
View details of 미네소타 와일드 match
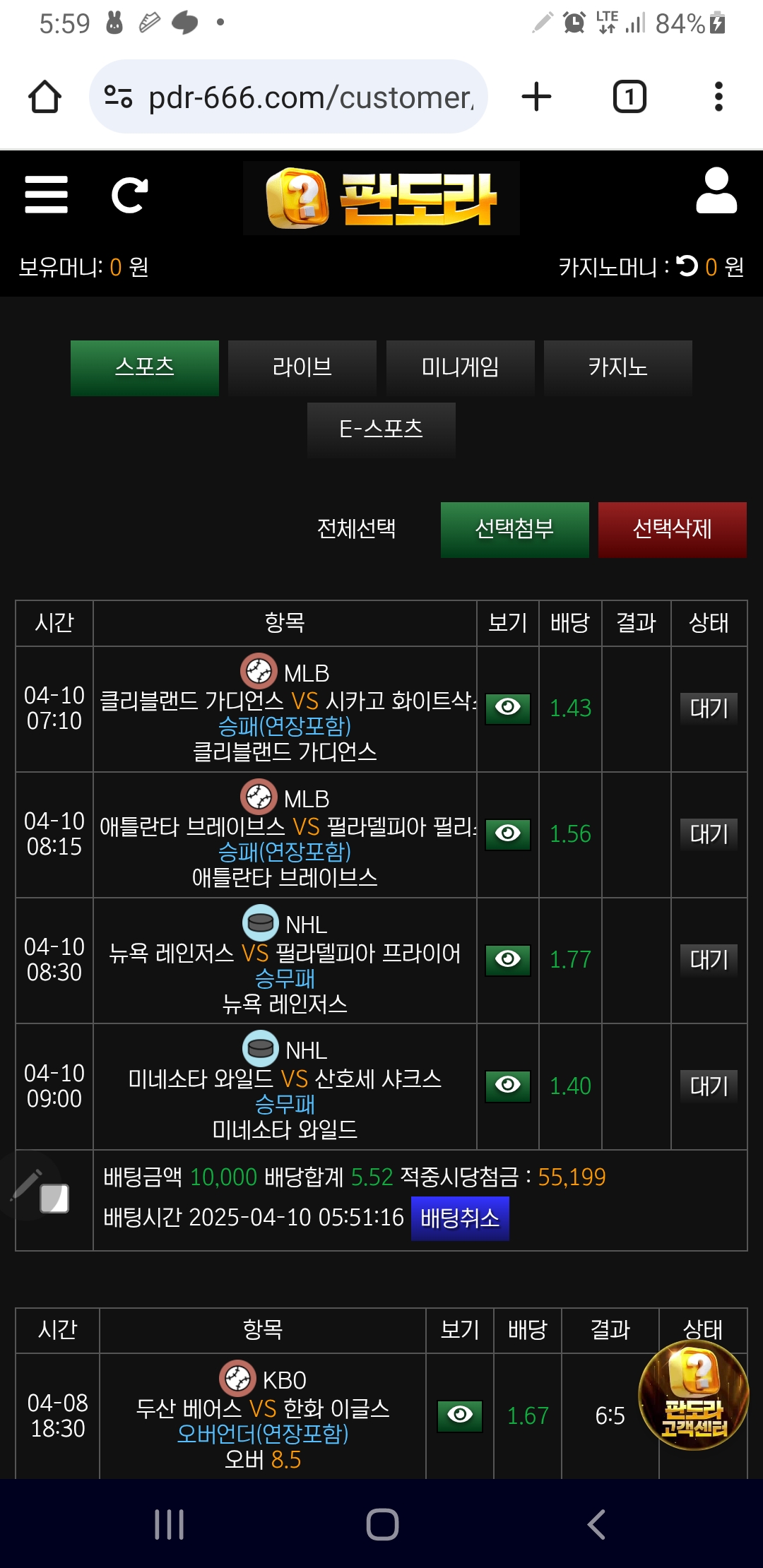508,1085
